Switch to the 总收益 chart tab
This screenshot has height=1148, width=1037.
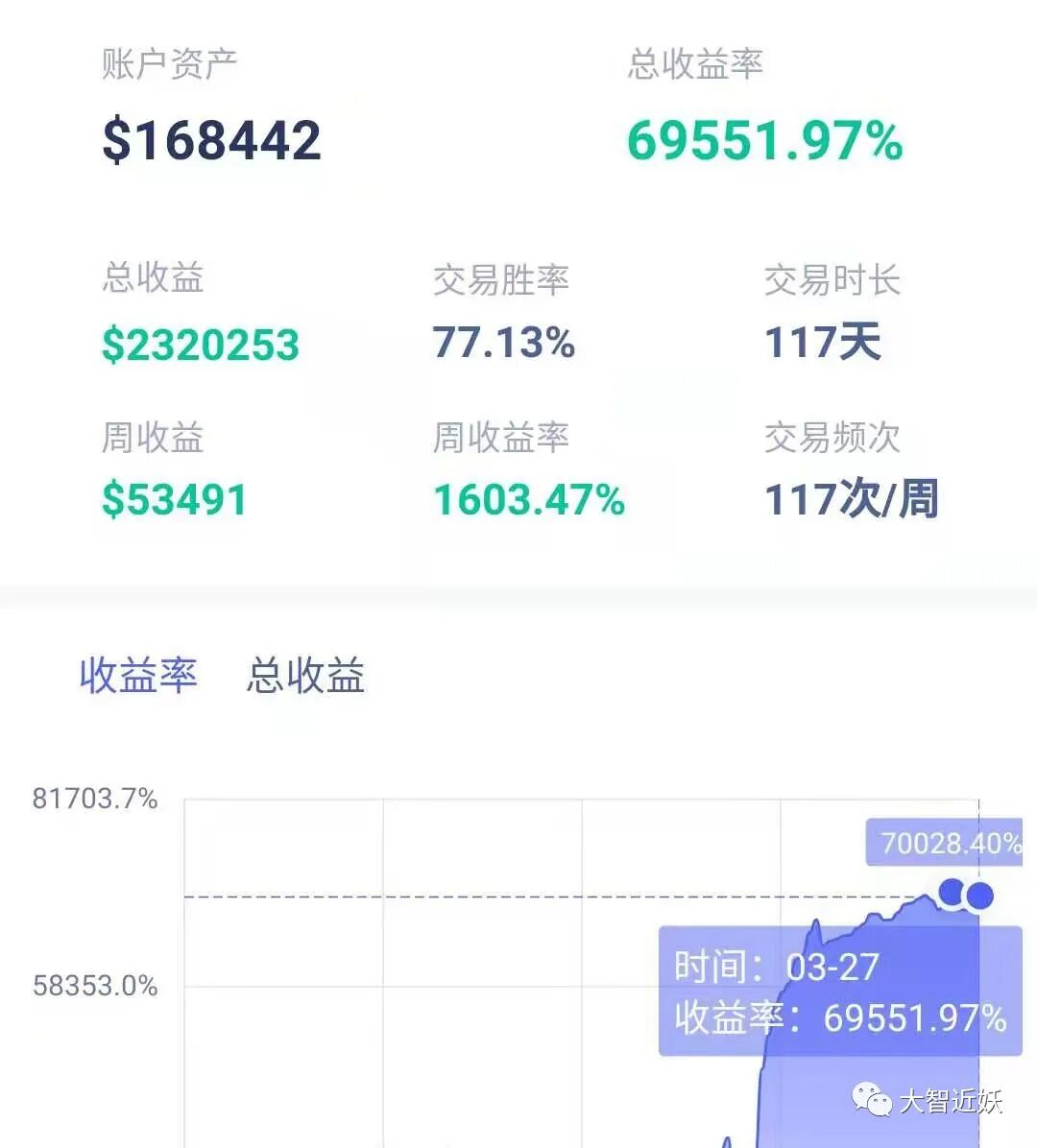pyautogui.click(x=305, y=674)
